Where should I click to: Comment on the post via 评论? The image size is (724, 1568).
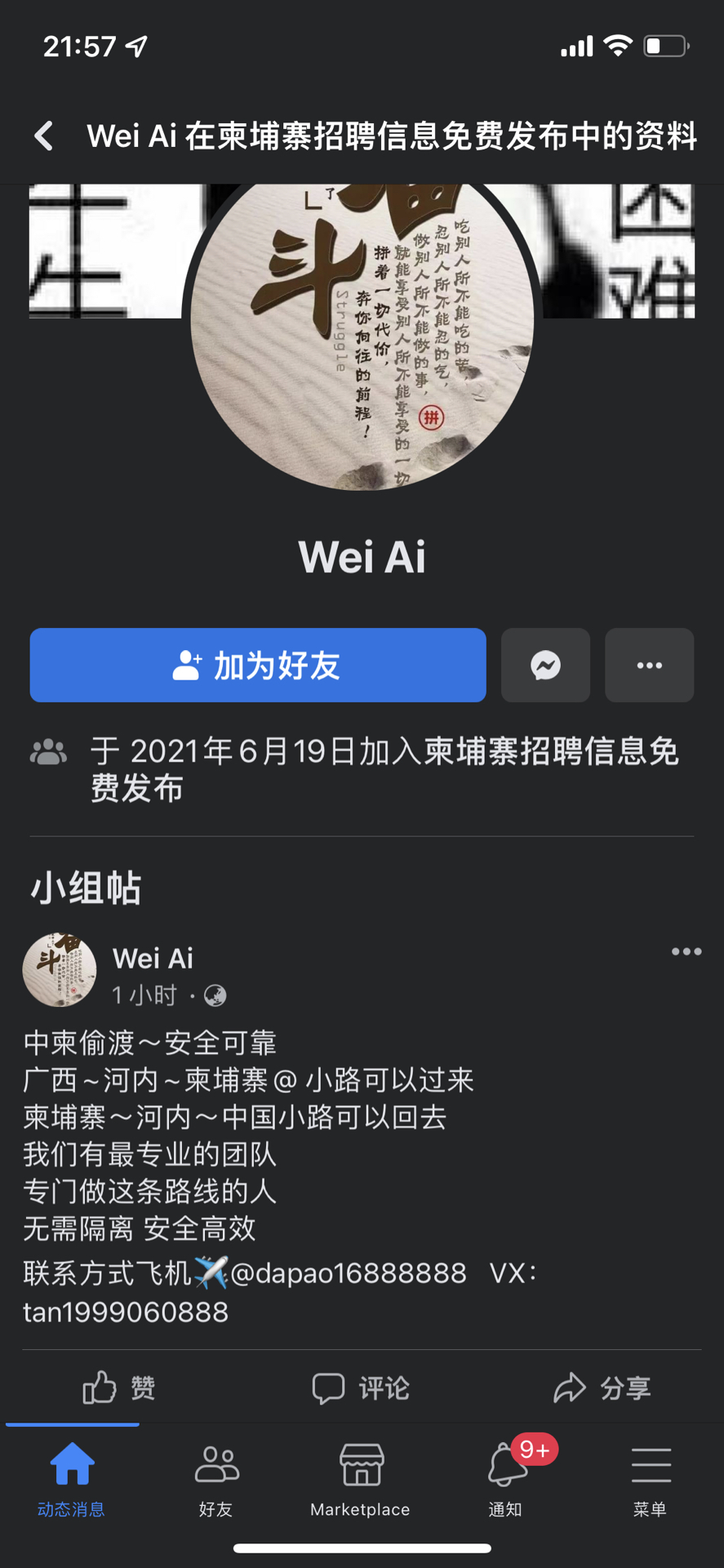[361, 1388]
